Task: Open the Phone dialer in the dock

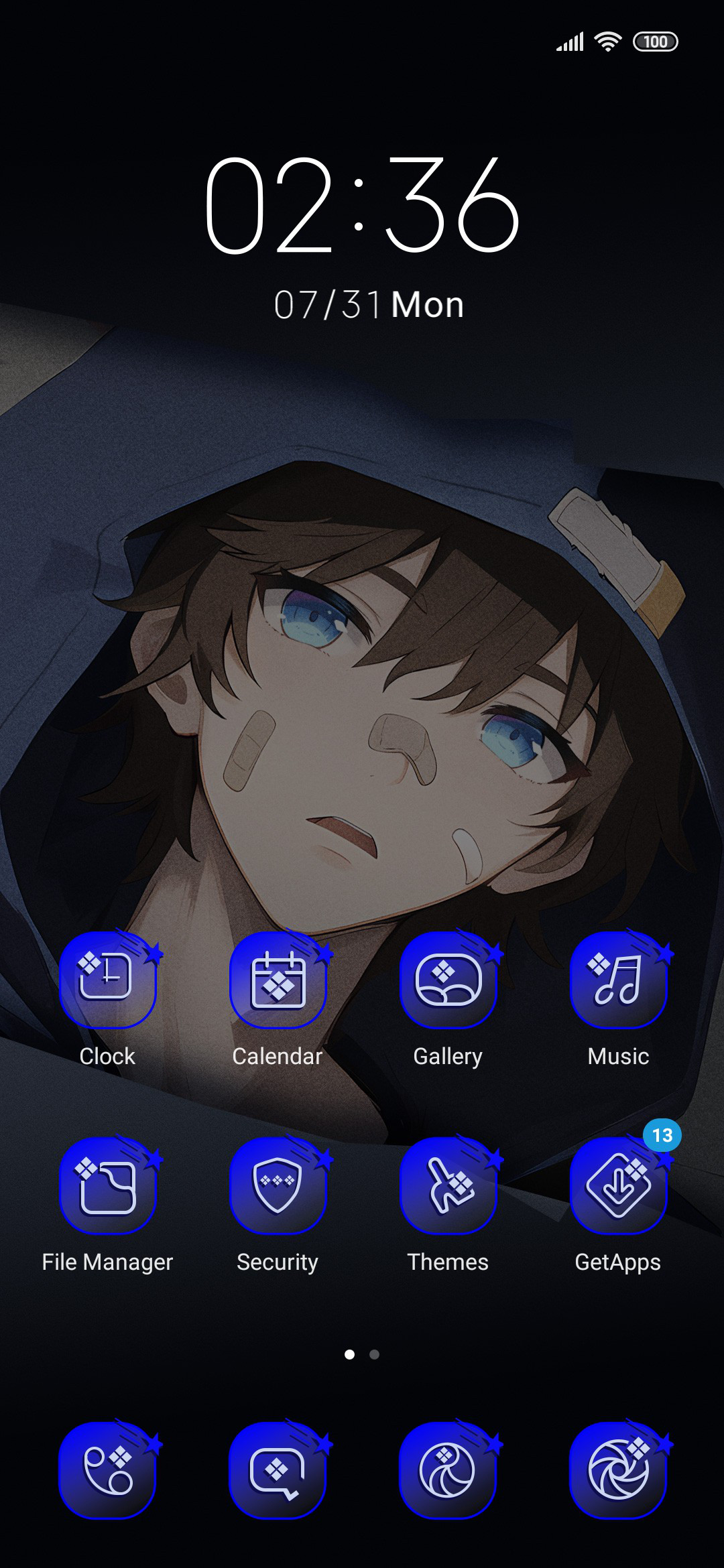Action: (107, 1470)
